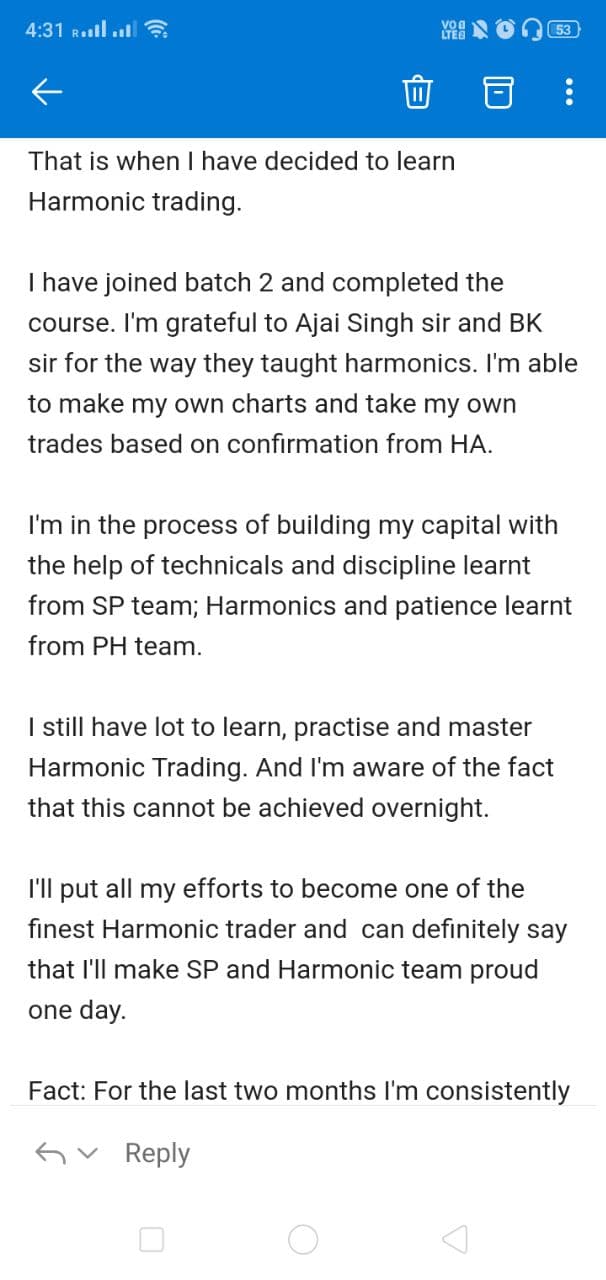Archive this email
Screen dimensions: 606x1280
point(498,93)
